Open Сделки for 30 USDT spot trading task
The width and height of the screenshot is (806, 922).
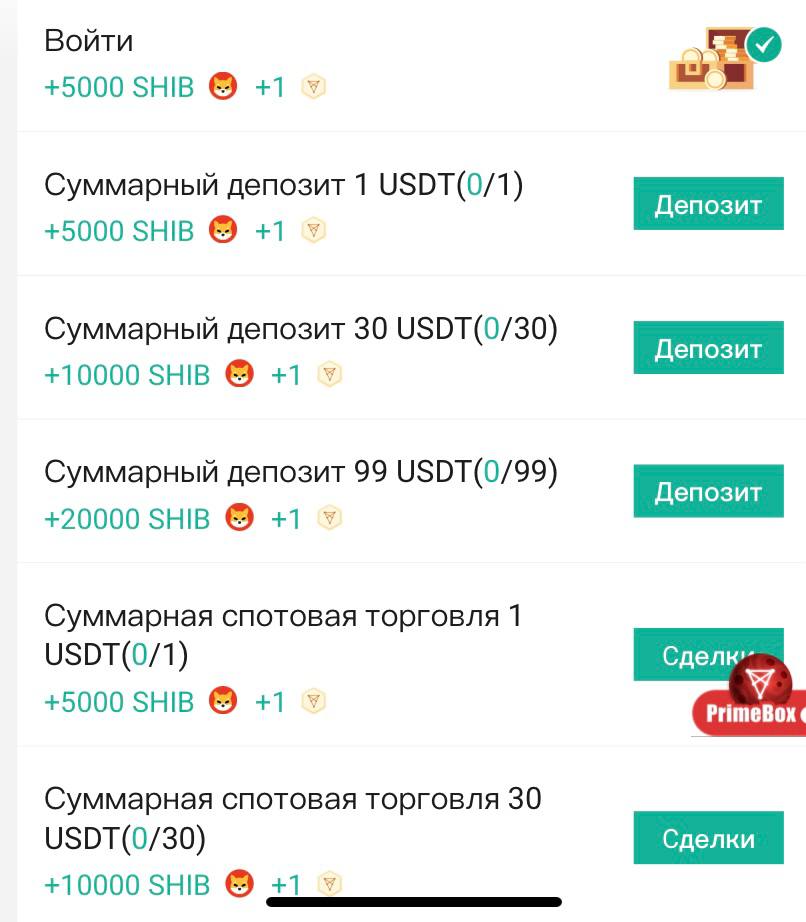tap(708, 838)
